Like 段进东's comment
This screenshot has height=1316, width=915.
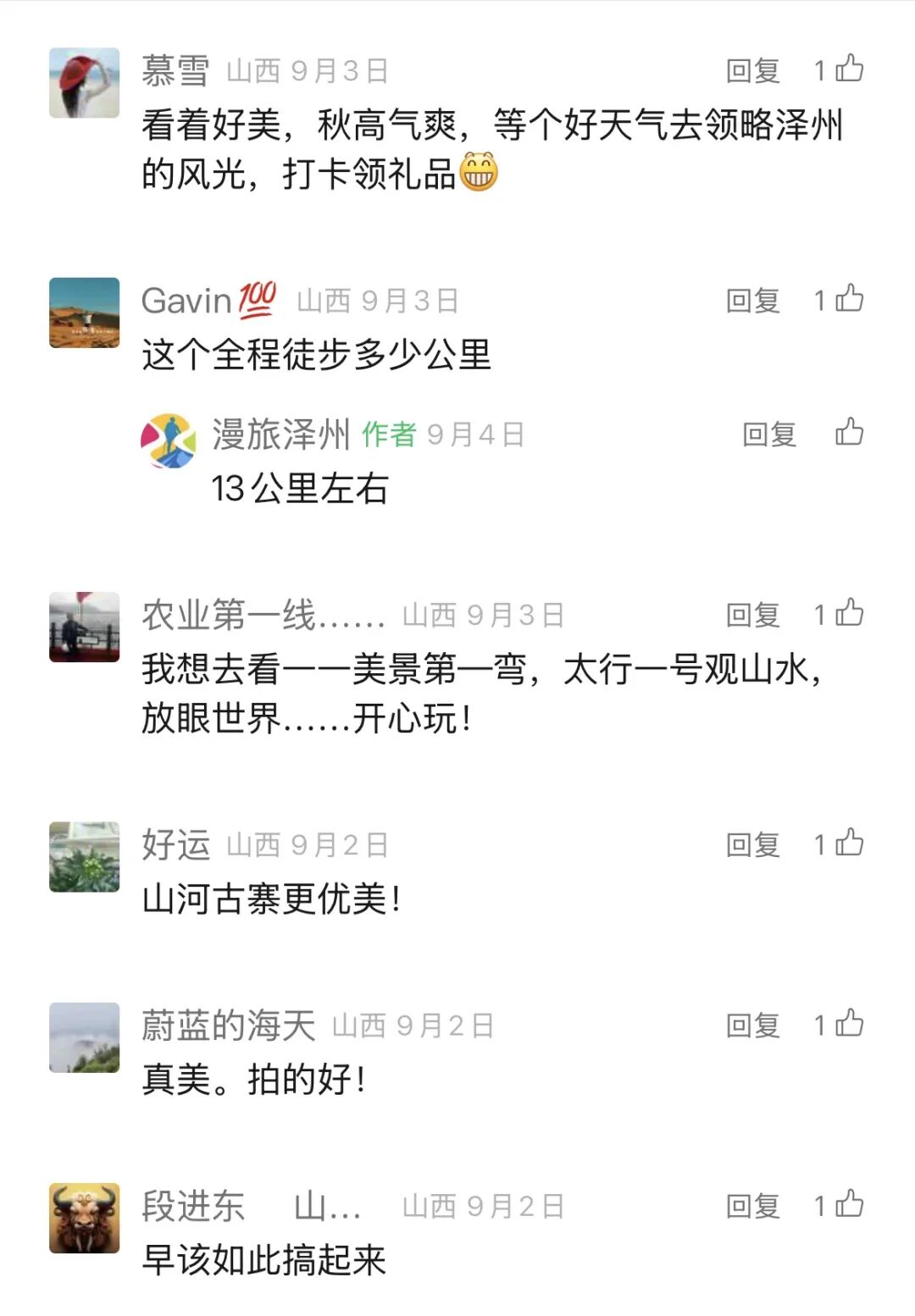point(848,1204)
